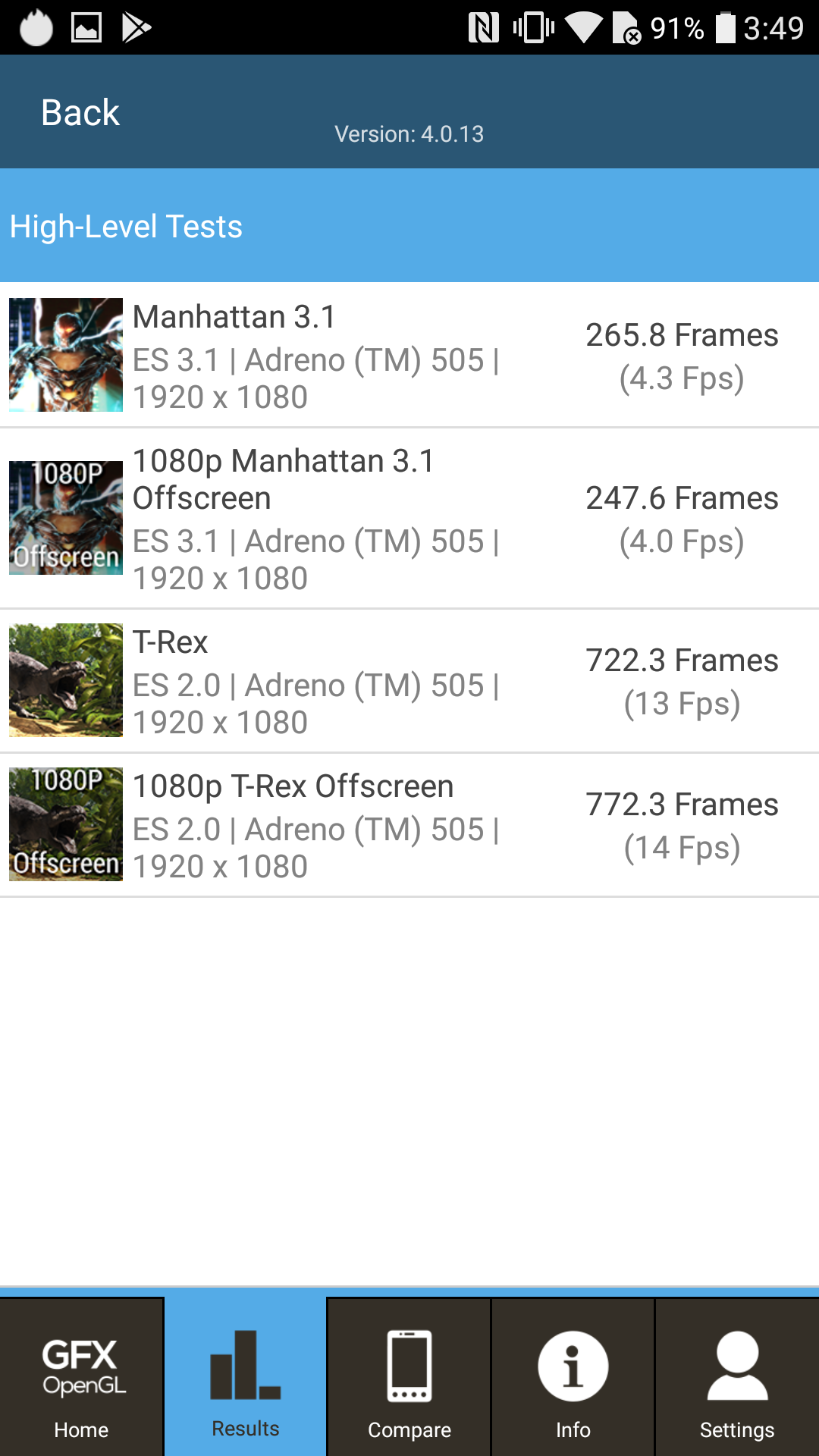Go to the Info tab
819x1456 pixels.
coord(573,1377)
